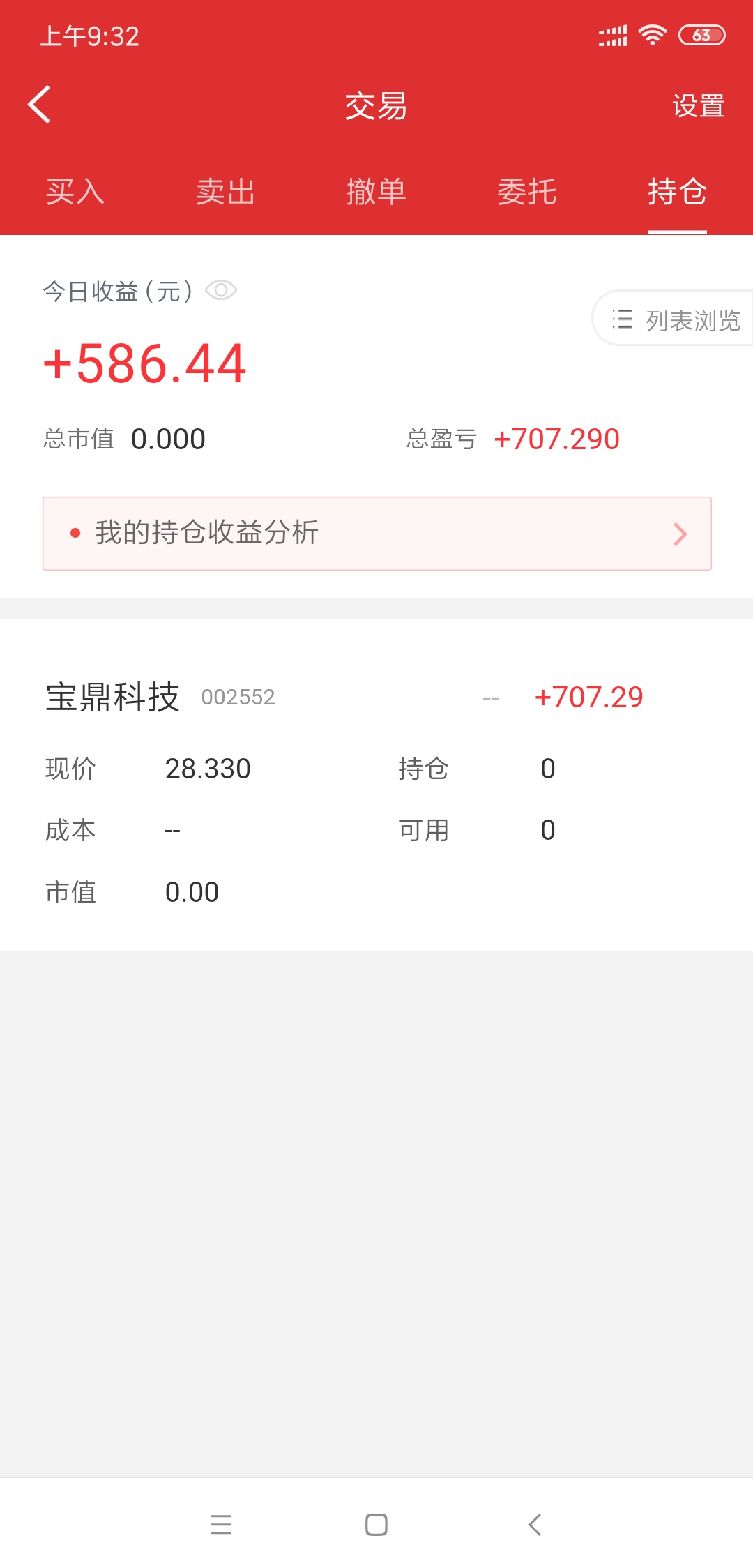Switch to the 卖出 tab

pyautogui.click(x=226, y=192)
